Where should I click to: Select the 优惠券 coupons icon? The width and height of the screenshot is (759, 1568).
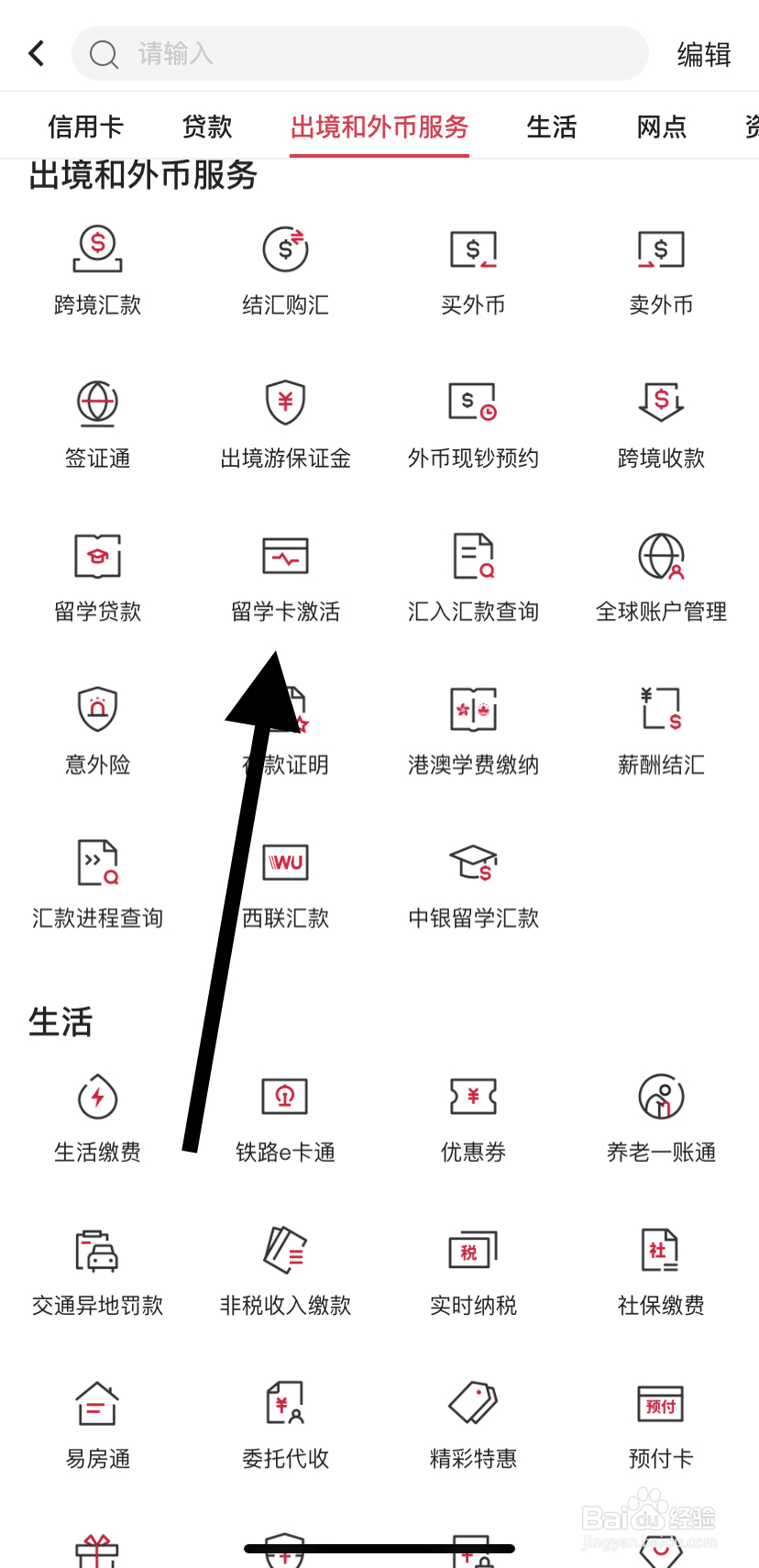click(473, 1116)
